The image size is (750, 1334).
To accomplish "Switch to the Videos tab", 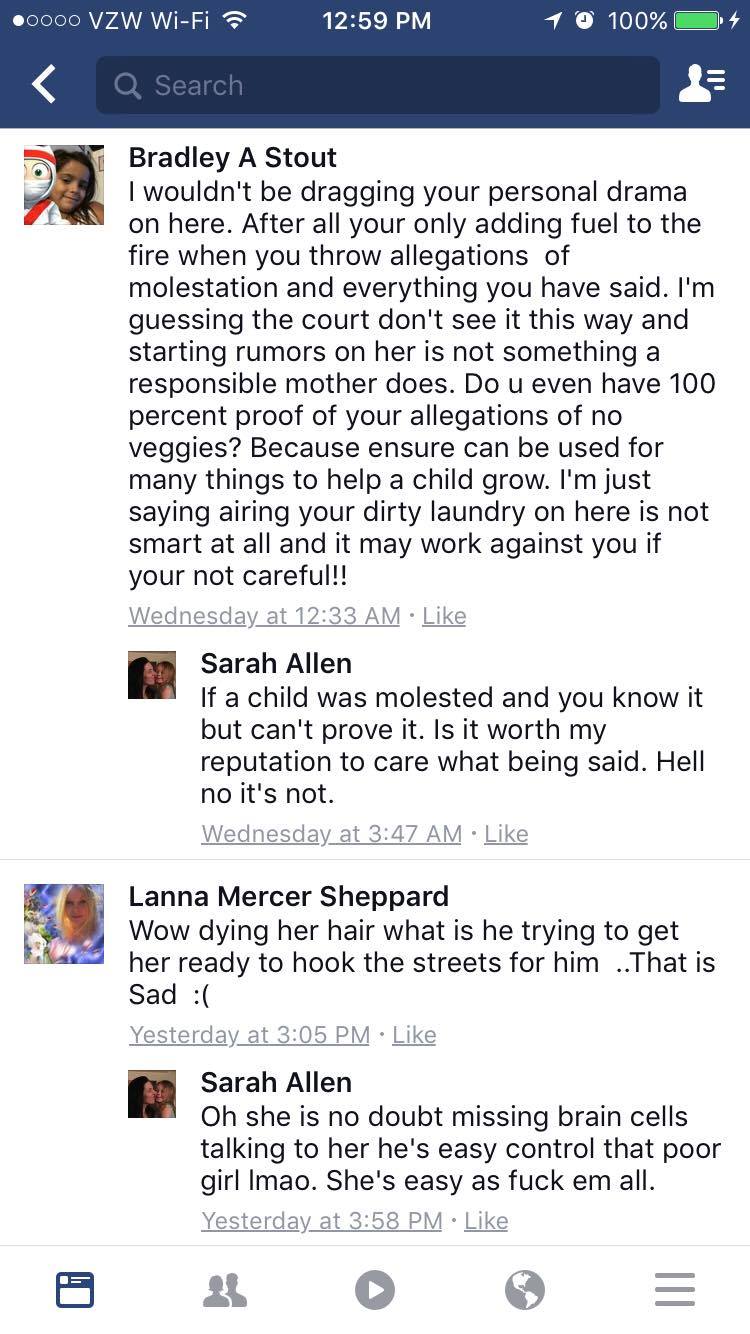I will (375, 1290).
